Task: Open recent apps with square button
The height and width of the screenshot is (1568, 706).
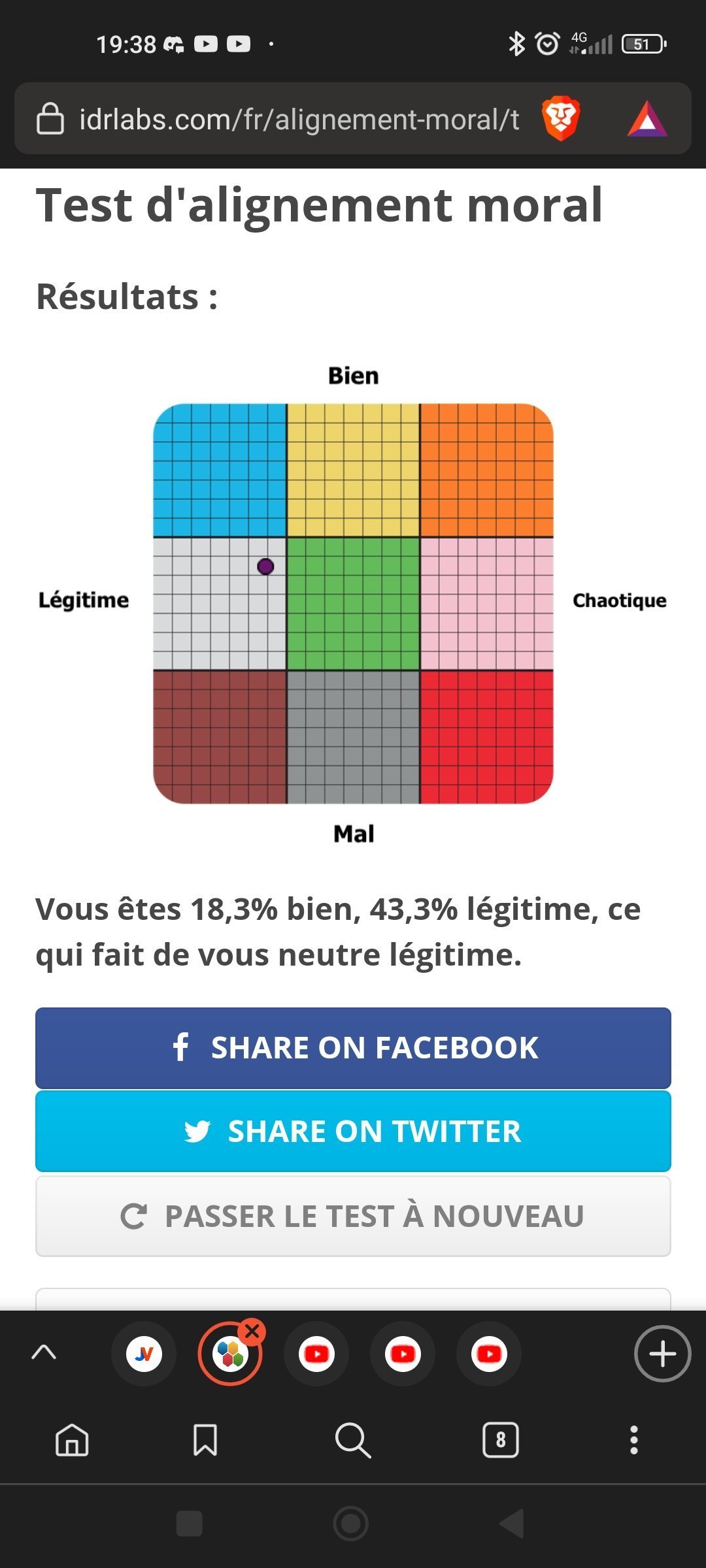Action: (190, 1524)
